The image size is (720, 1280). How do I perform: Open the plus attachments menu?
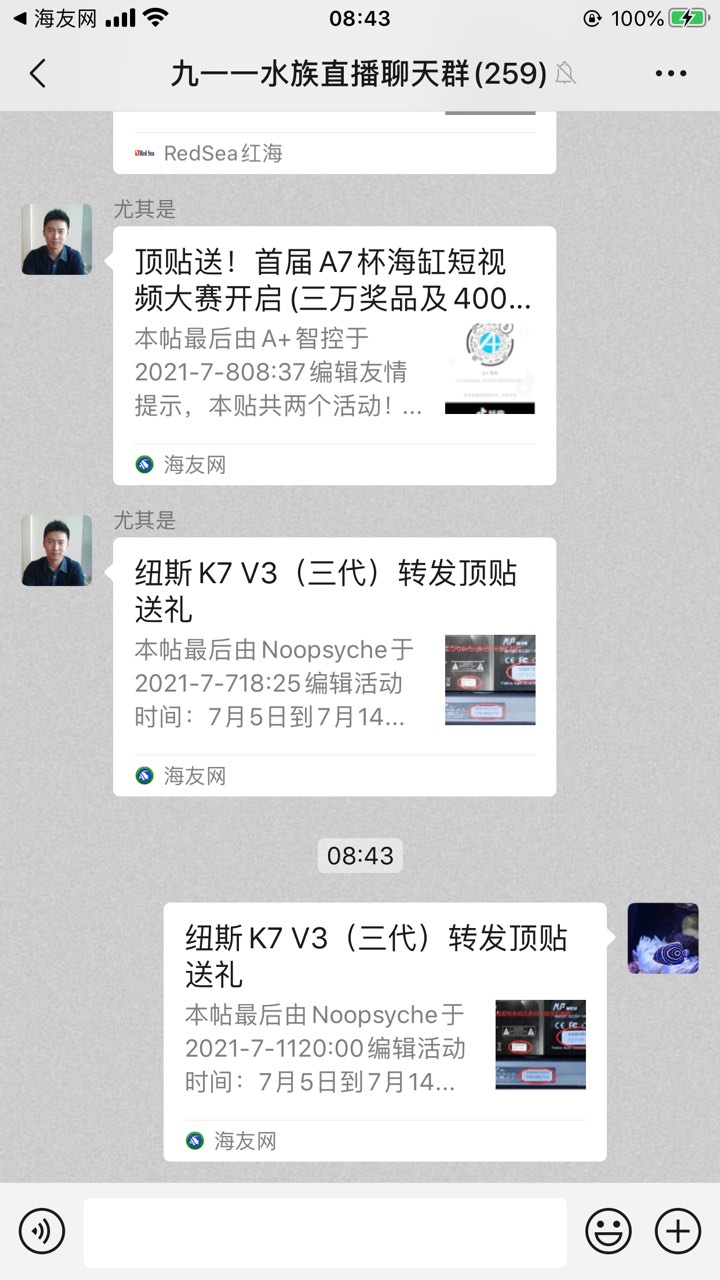(678, 1230)
